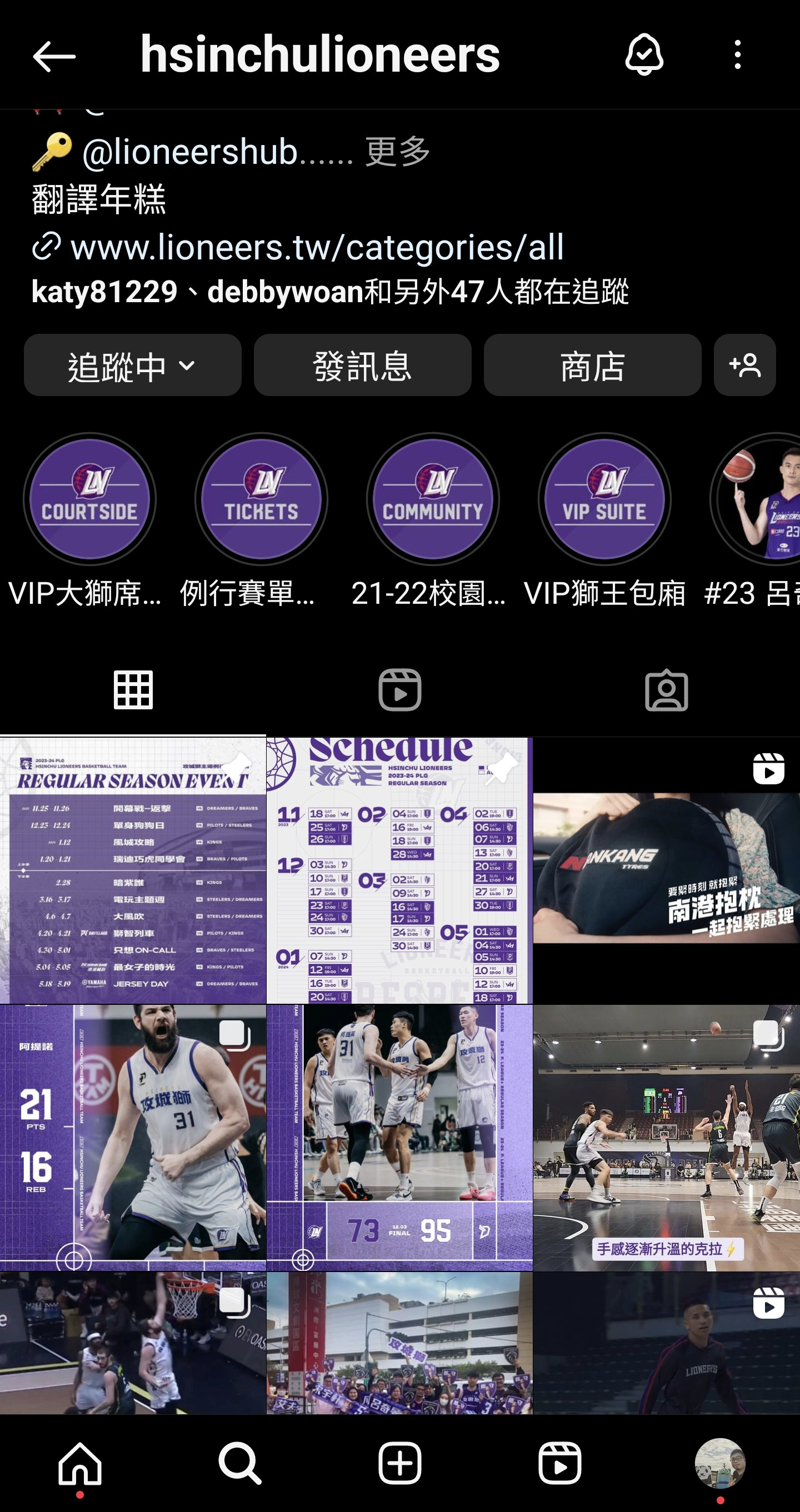Screen dimensions: 800x1512
Task: Expand bio with 更多
Action: 398,152
